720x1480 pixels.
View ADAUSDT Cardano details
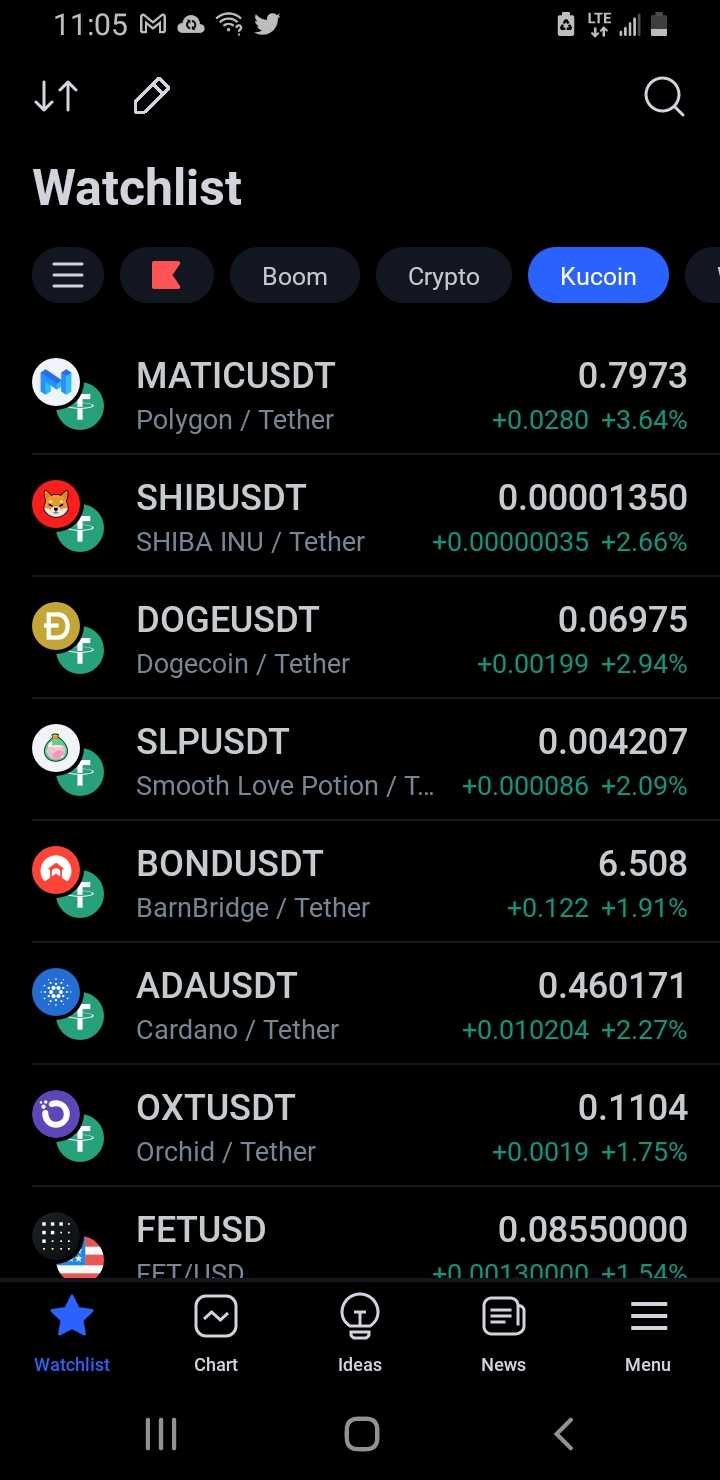click(x=360, y=1005)
